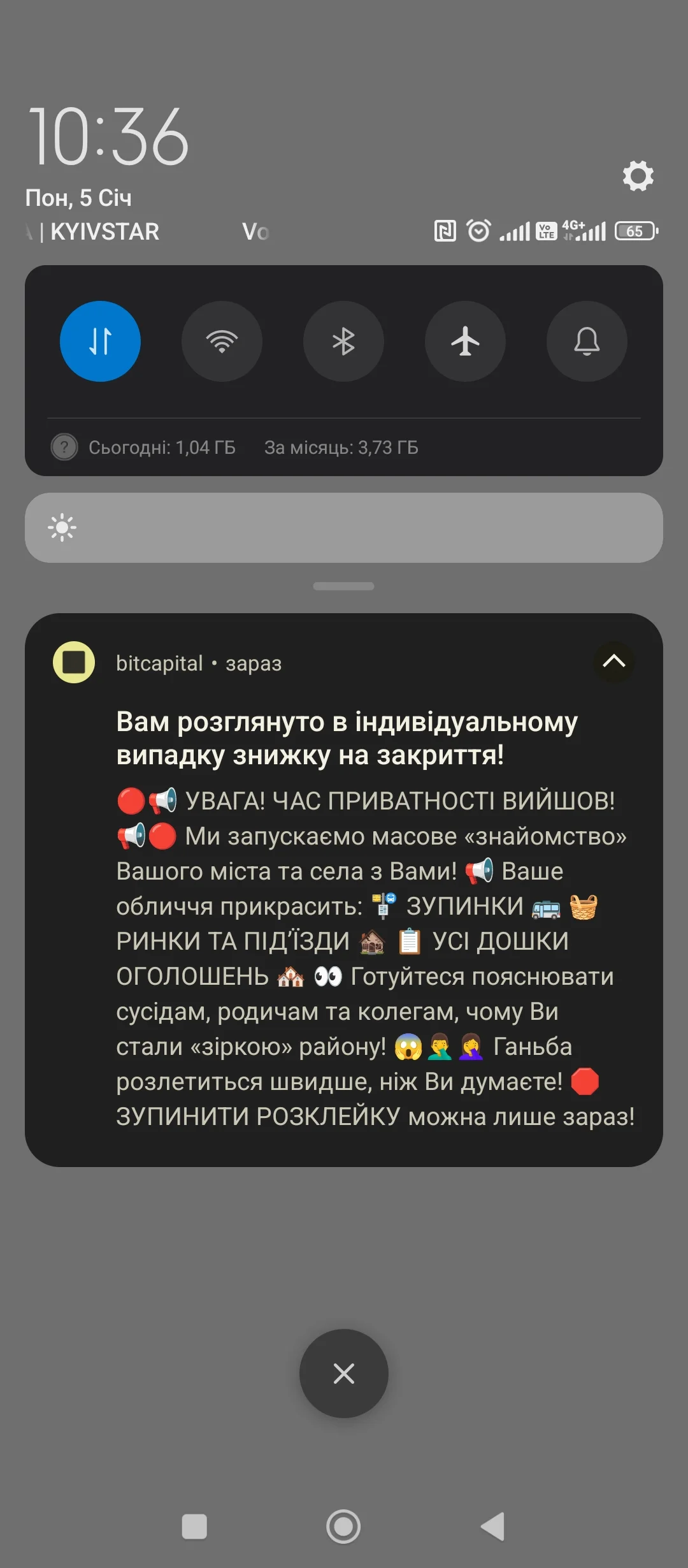This screenshot has height=1568, width=688.
Task: Open system settings via gear icon
Action: coord(638,176)
